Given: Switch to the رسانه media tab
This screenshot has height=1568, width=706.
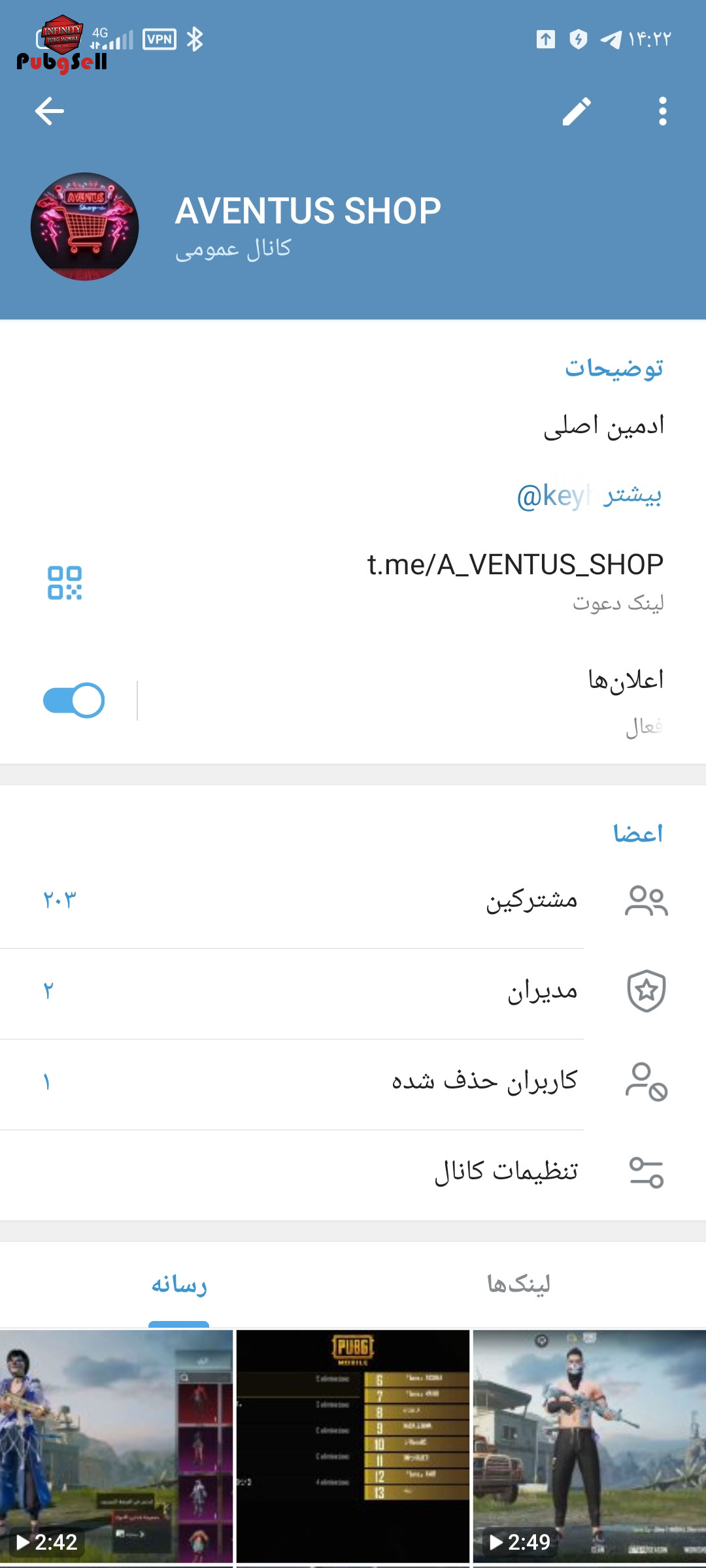Looking at the screenshot, I should [x=179, y=1284].
